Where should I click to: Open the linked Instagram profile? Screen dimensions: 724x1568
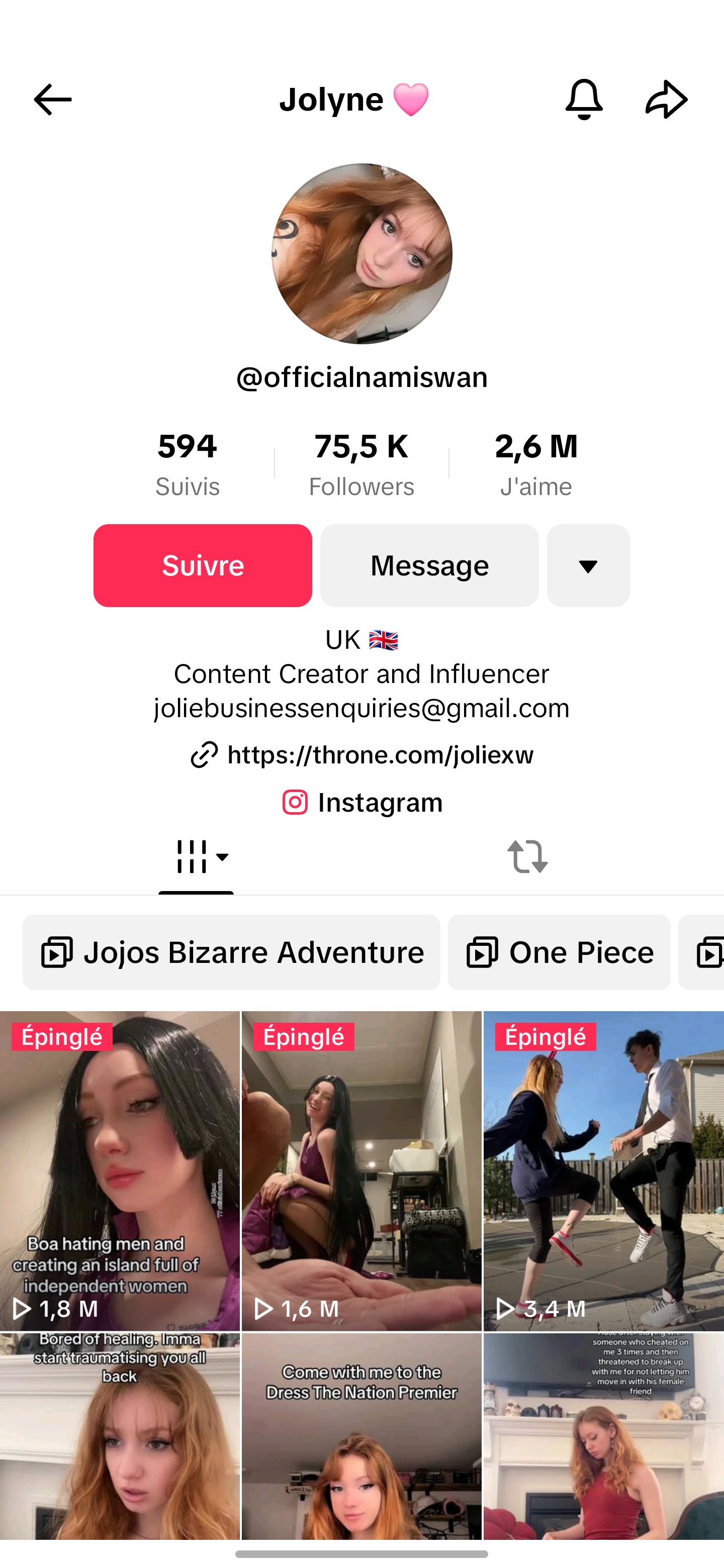pyautogui.click(x=363, y=802)
